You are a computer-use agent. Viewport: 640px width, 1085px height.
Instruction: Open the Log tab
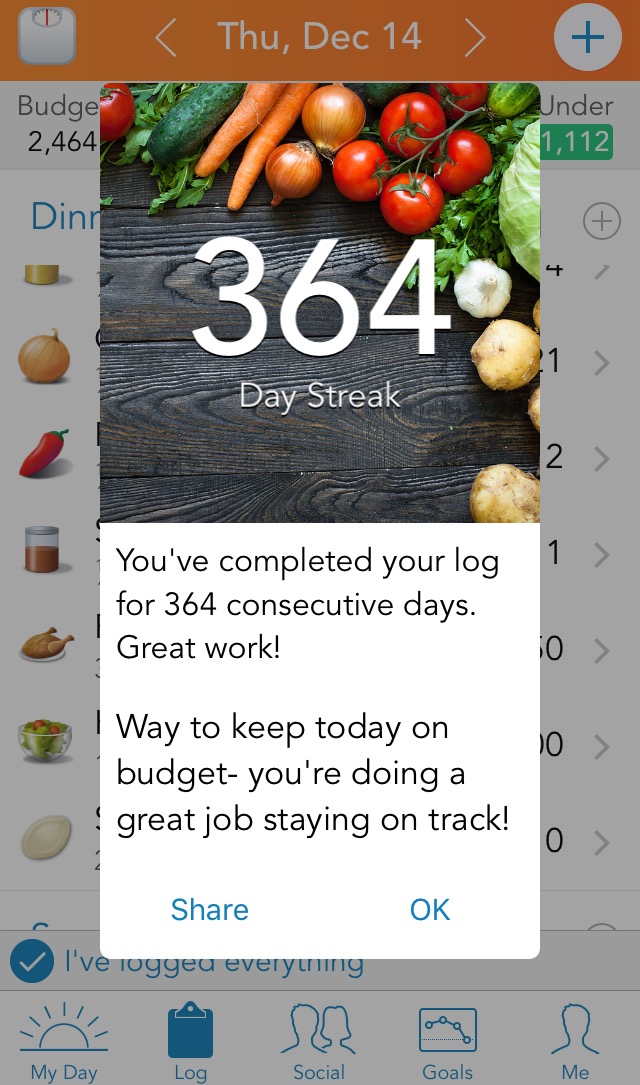(190, 1042)
